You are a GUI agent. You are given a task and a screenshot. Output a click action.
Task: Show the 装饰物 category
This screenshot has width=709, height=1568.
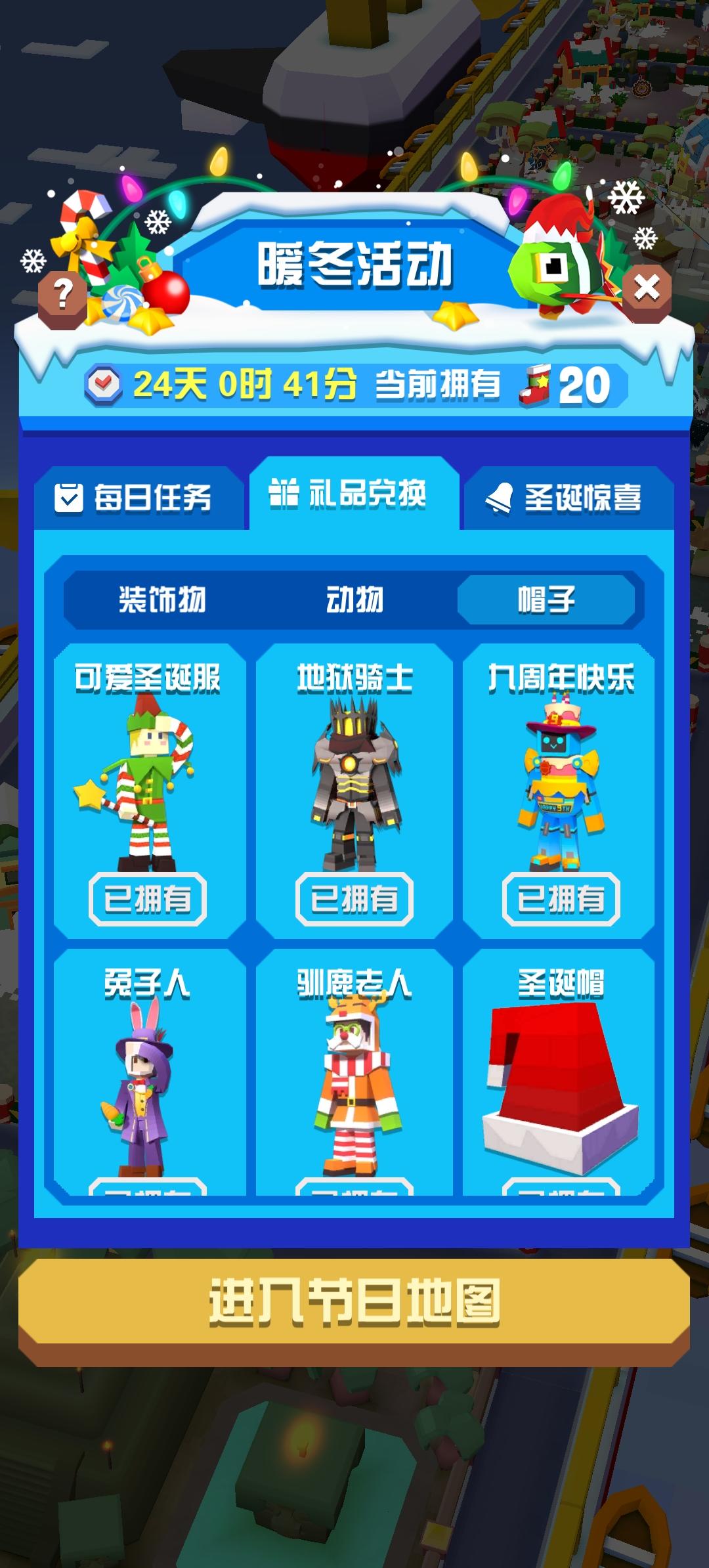pos(161,600)
